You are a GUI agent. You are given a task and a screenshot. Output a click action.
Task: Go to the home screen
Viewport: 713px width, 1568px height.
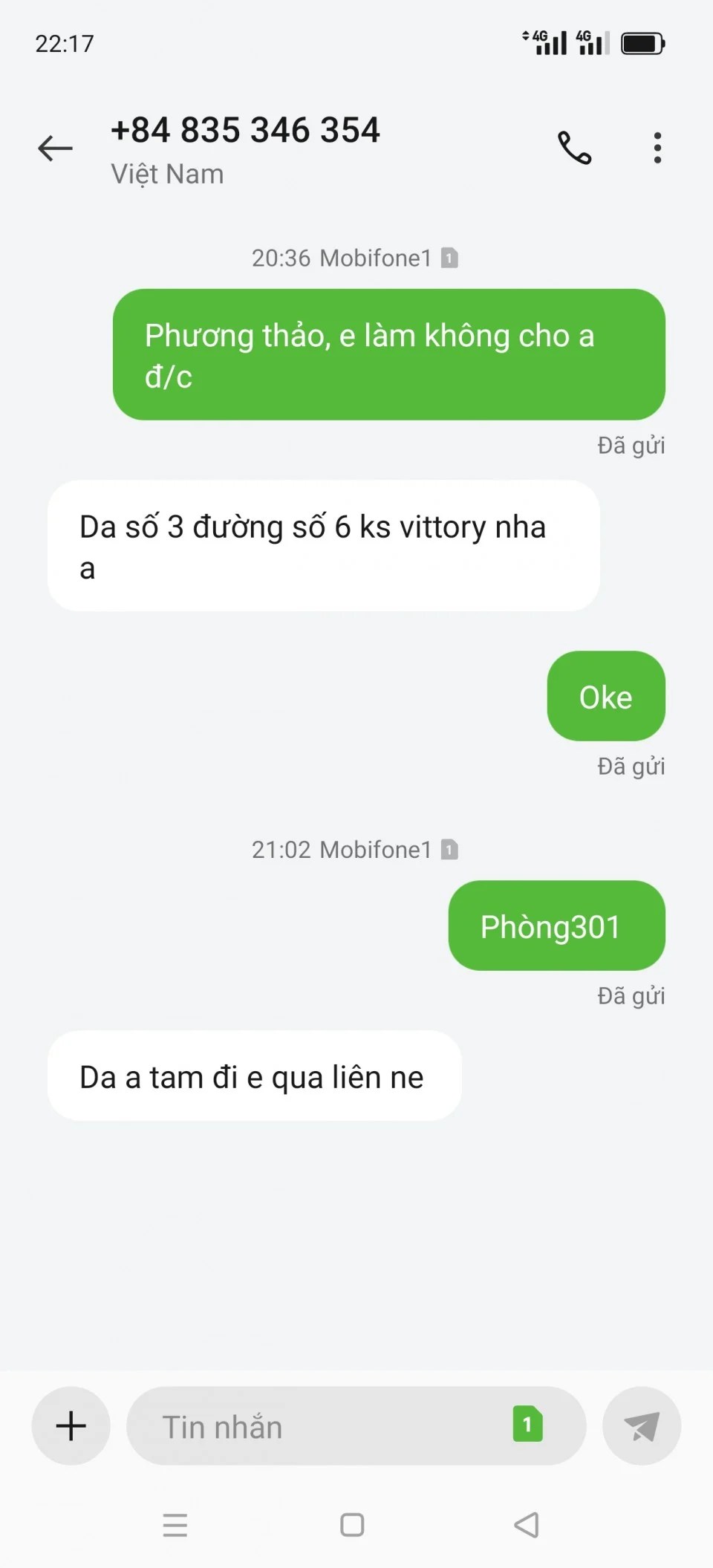[352, 1525]
